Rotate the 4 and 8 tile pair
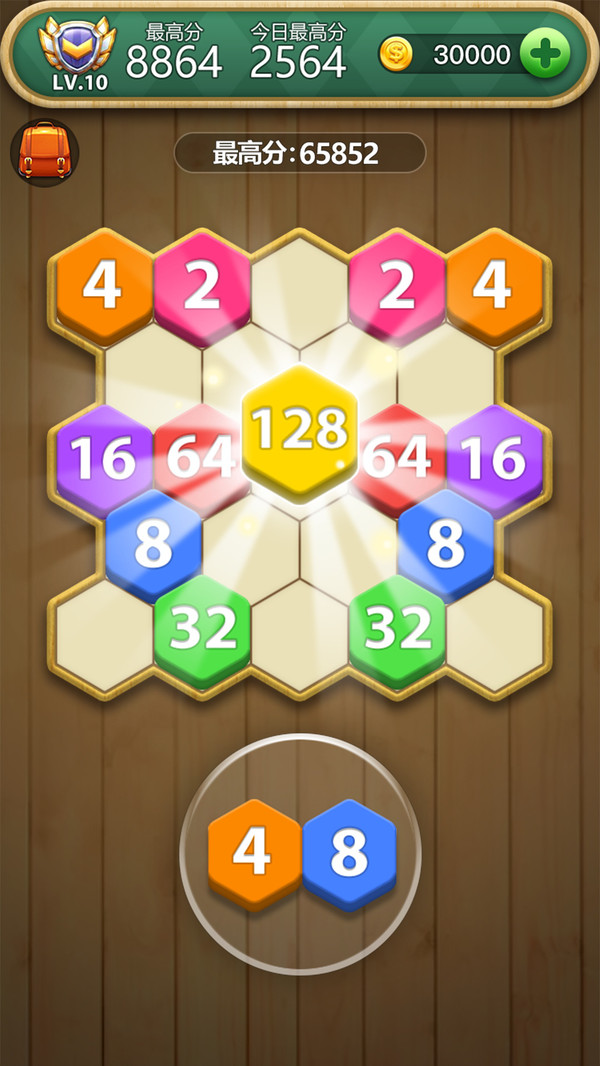 point(300,853)
